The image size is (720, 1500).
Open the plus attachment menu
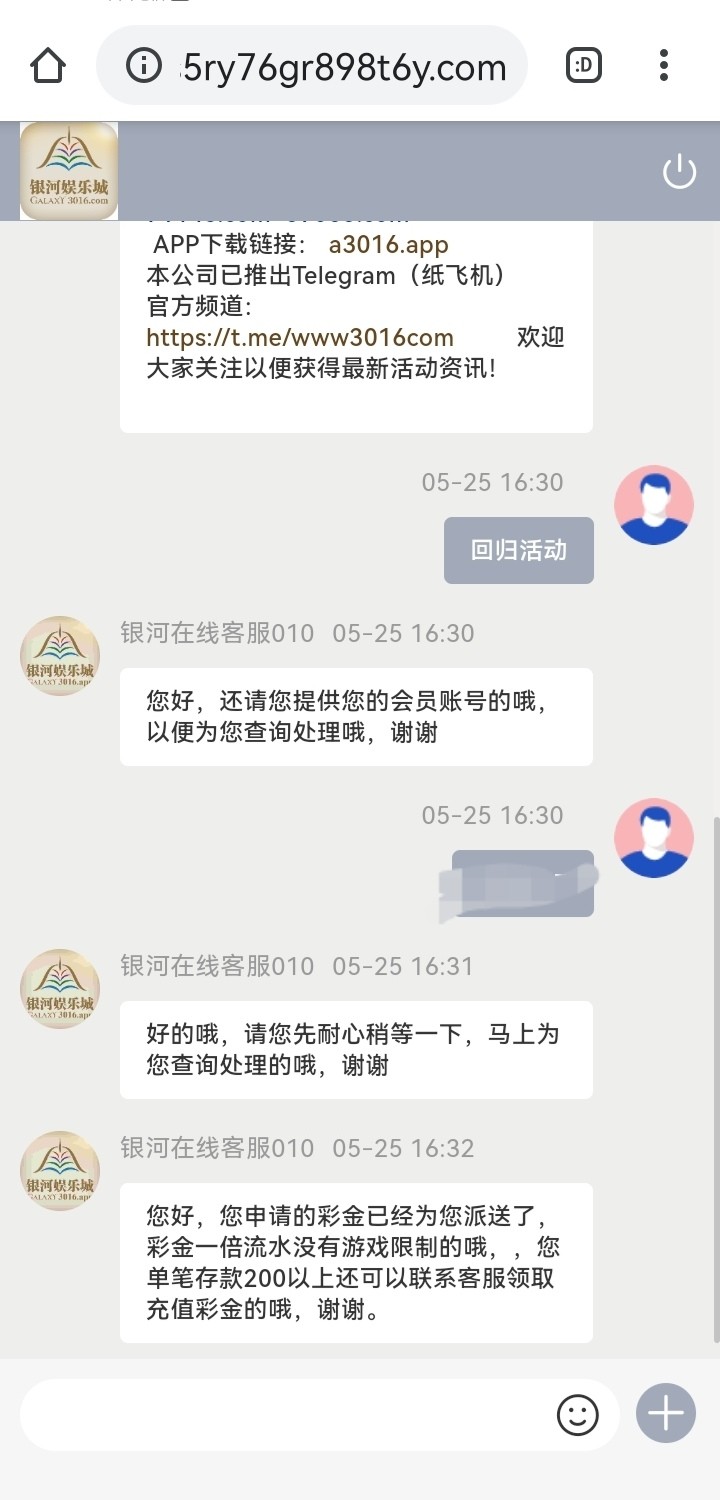pos(666,1413)
